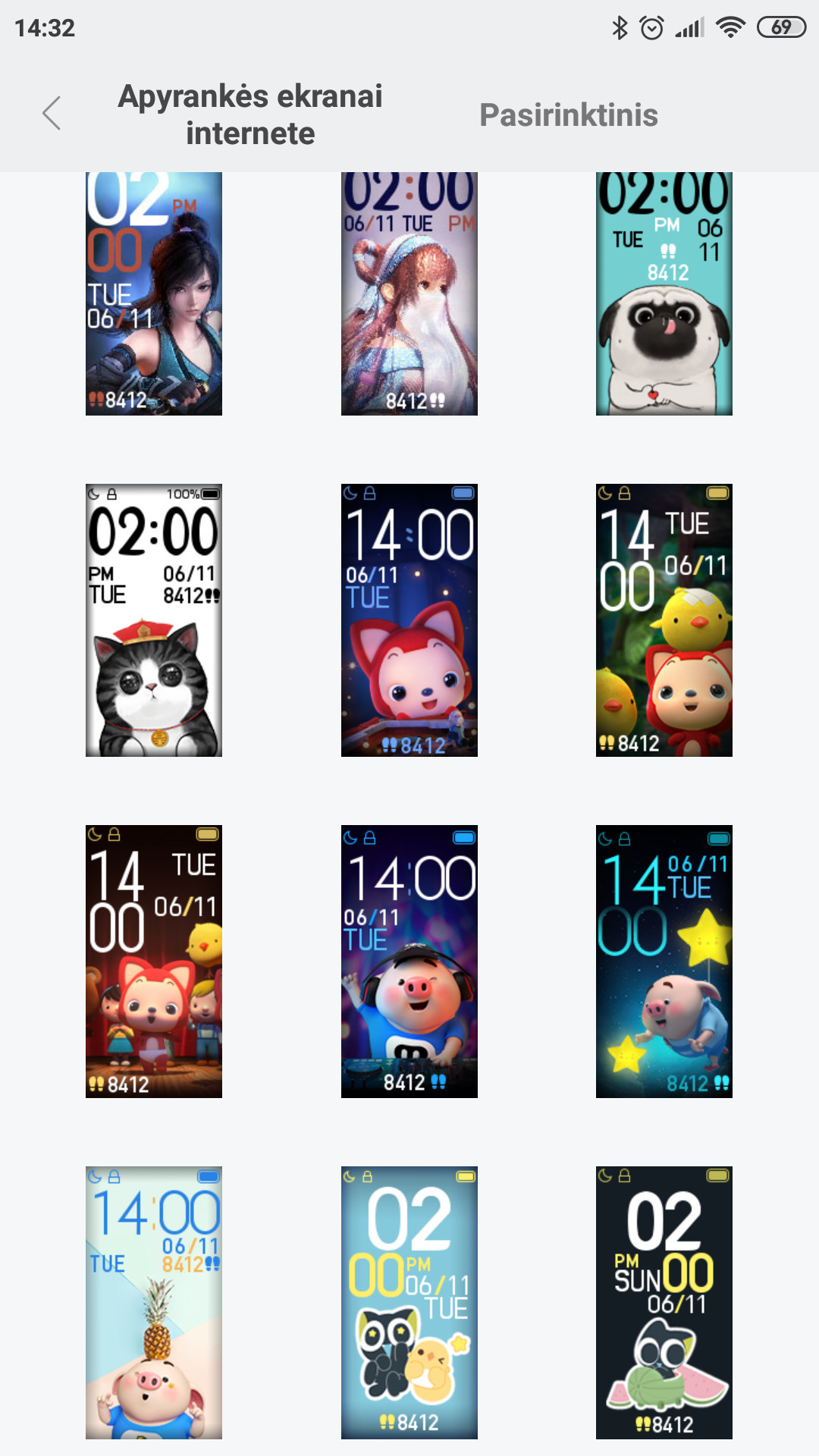Viewport: 819px width, 1456px height.
Task: Select Apyrankės ekranai internete tab
Action: [x=250, y=115]
